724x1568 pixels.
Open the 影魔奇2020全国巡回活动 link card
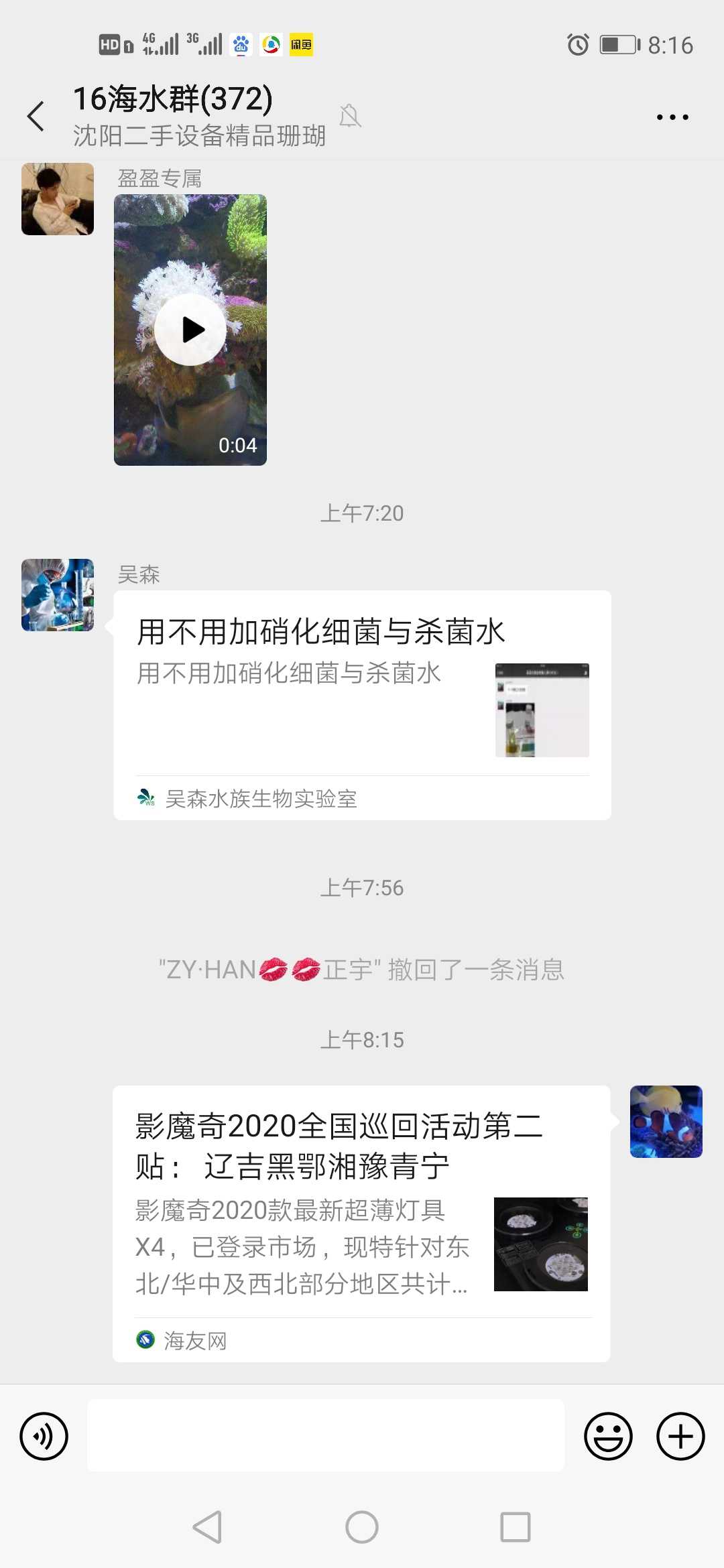[x=361, y=1222]
